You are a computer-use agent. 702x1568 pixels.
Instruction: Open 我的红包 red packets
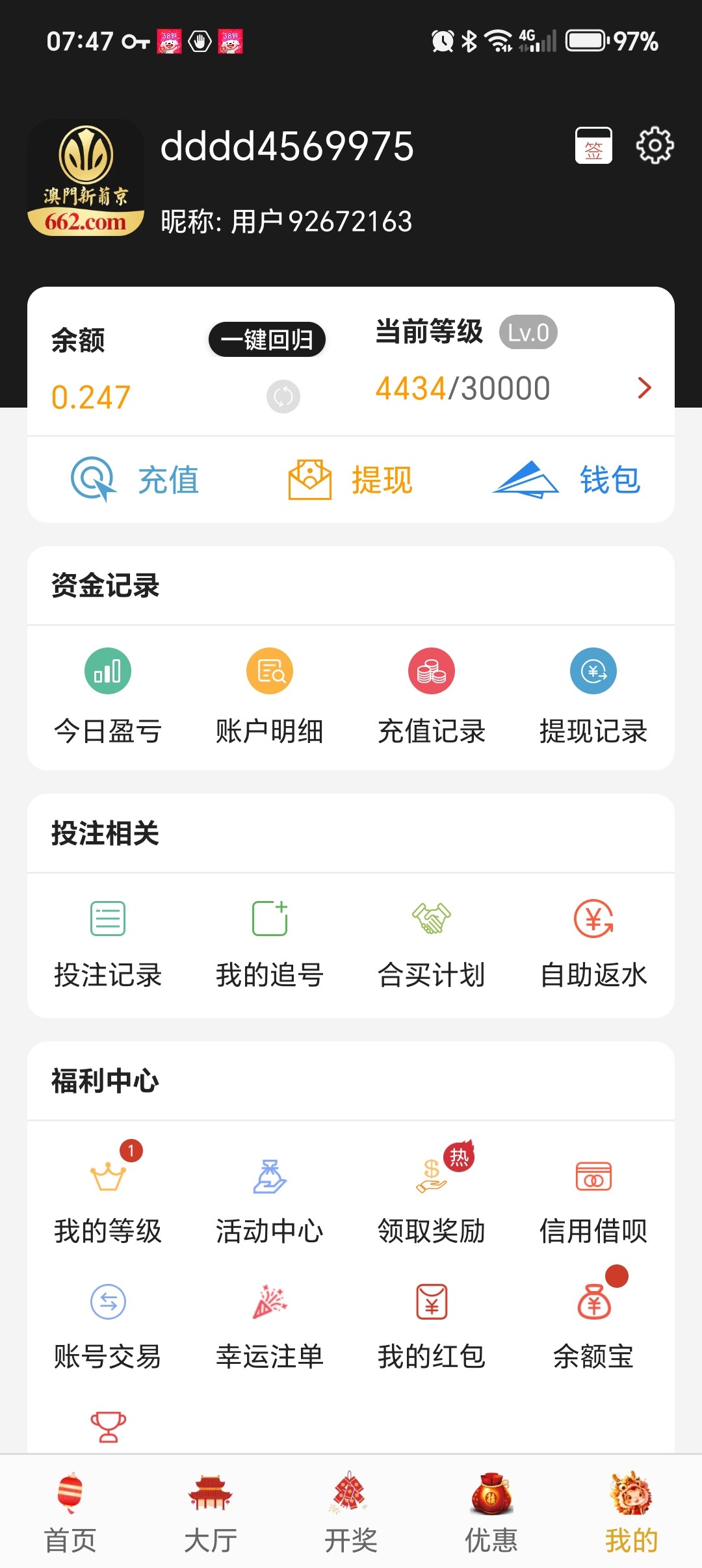[432, 1320]
